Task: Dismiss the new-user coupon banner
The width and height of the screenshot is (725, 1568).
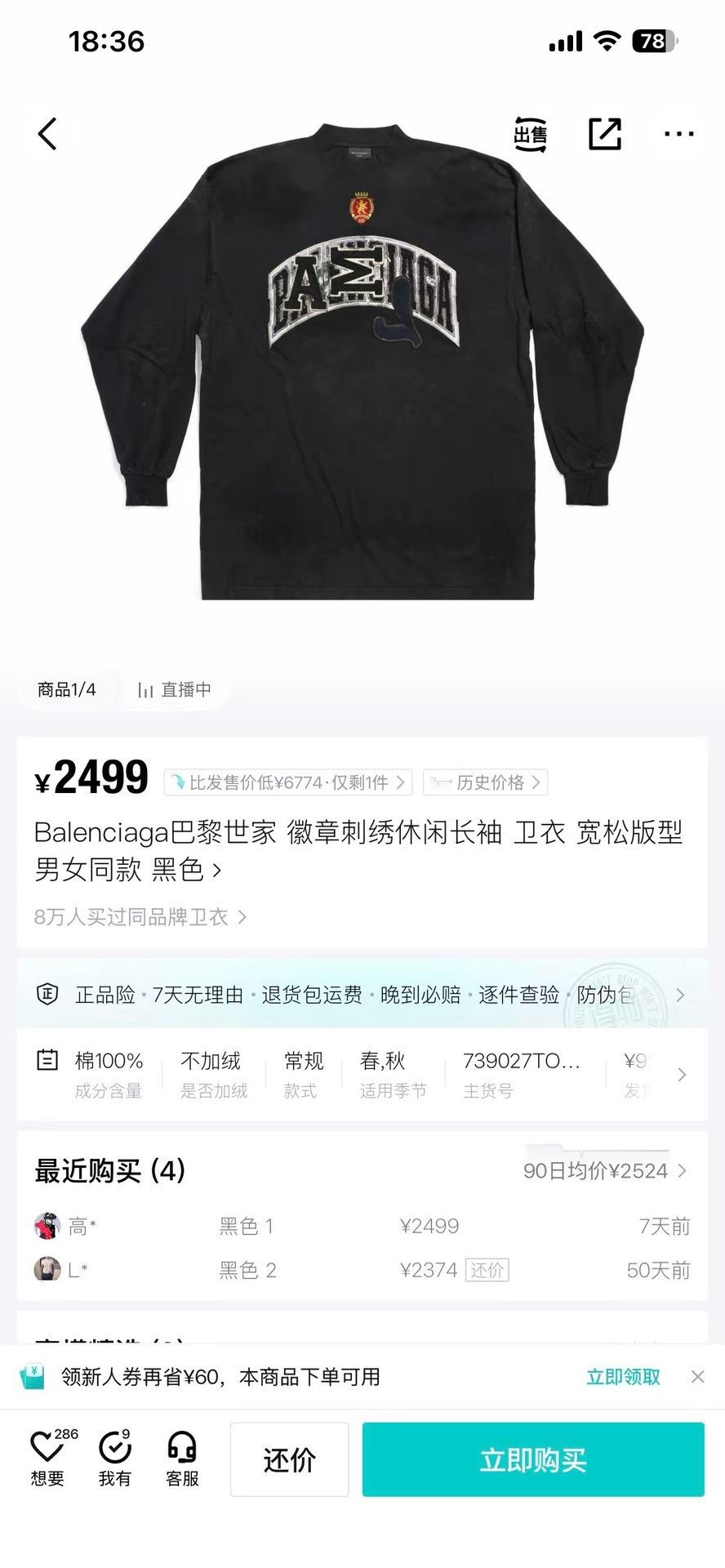Action: [697, 1377]
